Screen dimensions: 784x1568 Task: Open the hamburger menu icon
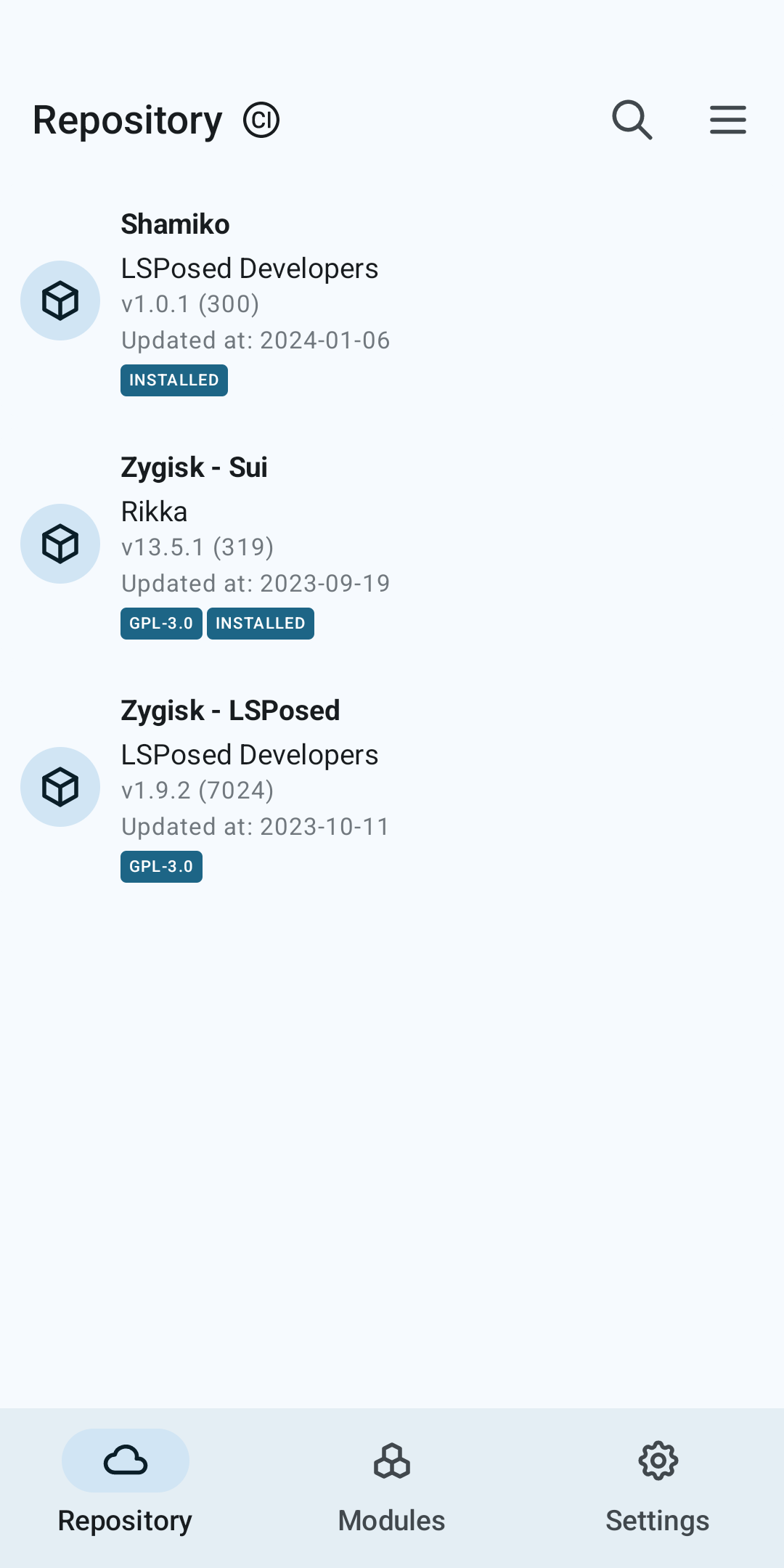[x=728, y=120]
